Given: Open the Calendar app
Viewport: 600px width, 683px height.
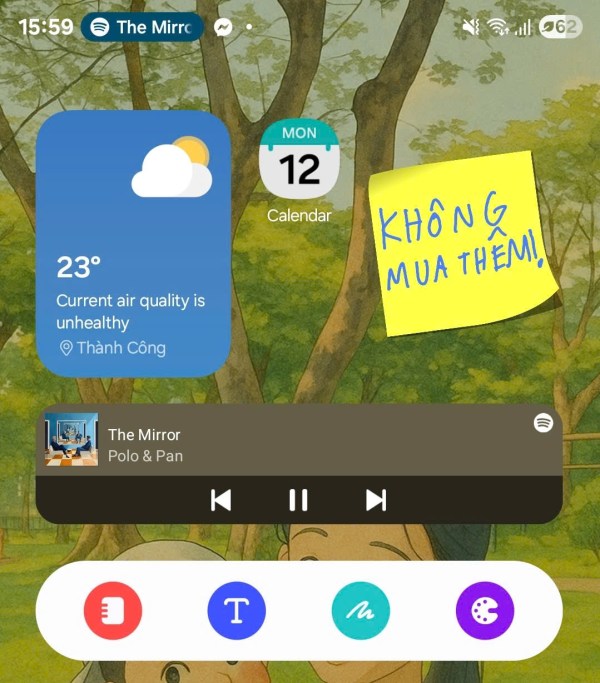Looking at the screenshot, I should click(x=299, y=160).
